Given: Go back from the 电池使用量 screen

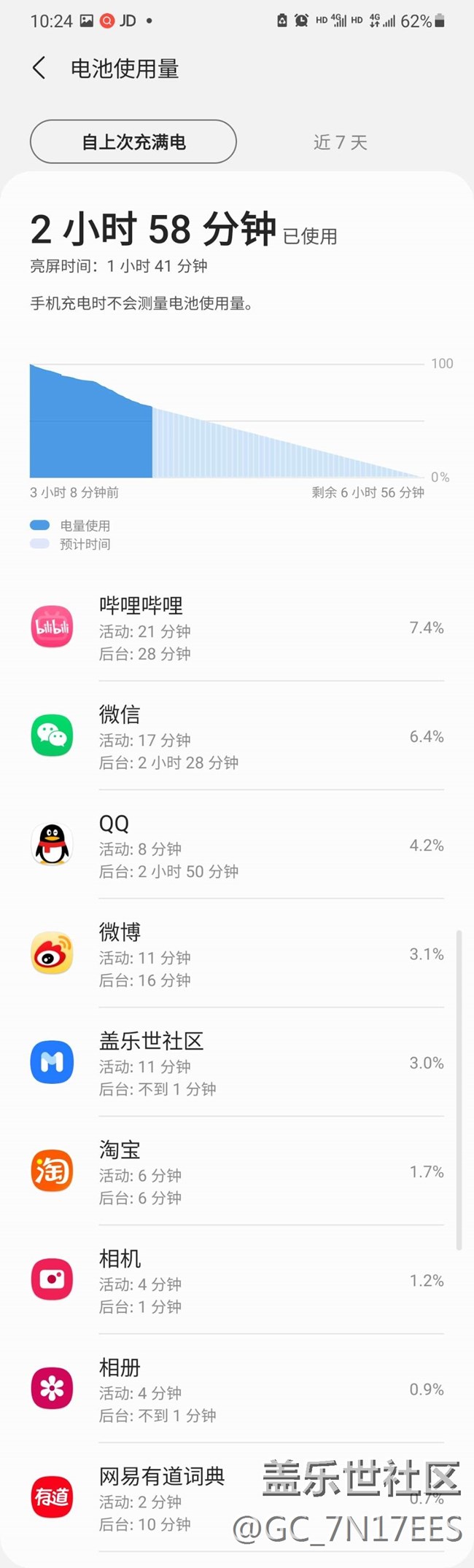Looking at the screenshot, I should (x=39, y=69).
